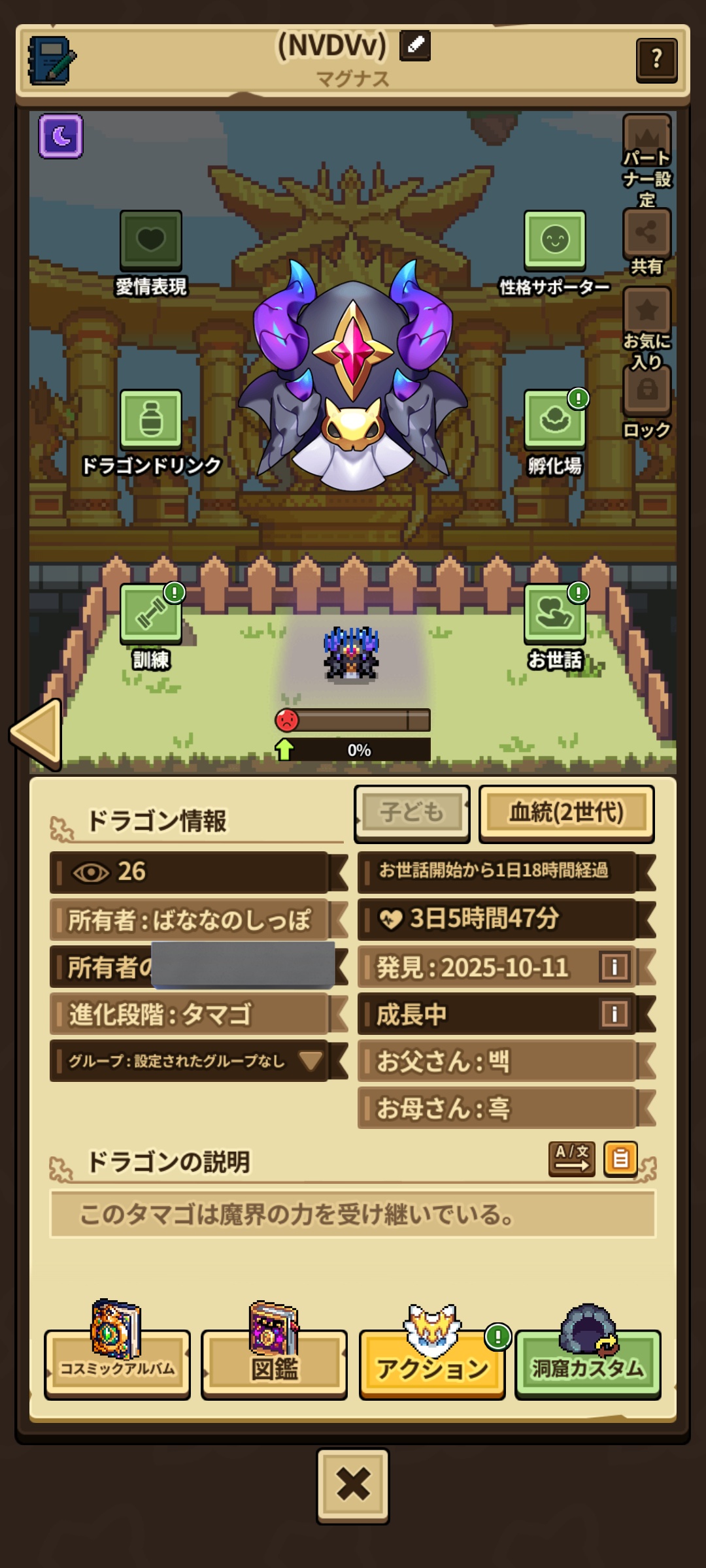Use ドラゴンドリンク dragon drink

tap(151, 420)
